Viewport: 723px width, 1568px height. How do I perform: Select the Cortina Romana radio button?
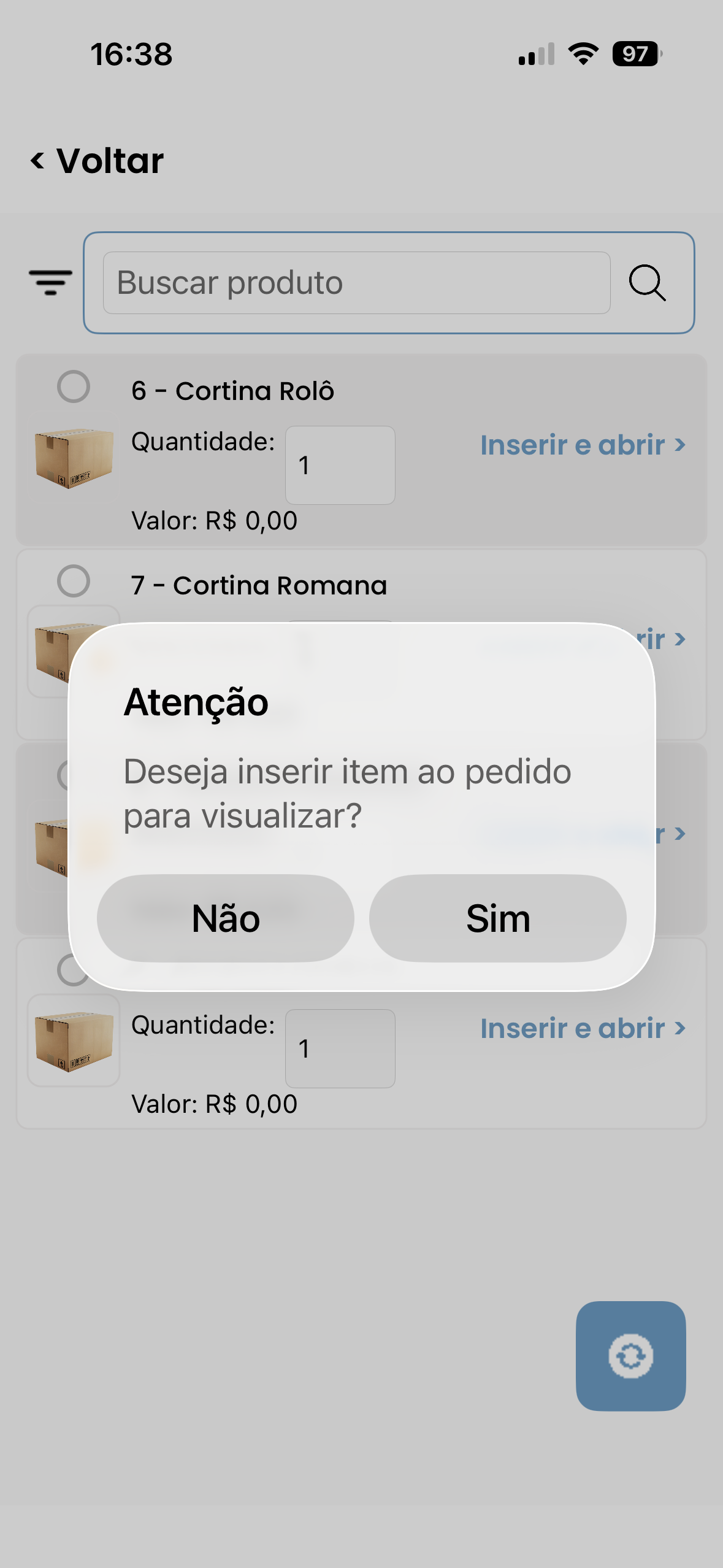[x=74, y=581]
